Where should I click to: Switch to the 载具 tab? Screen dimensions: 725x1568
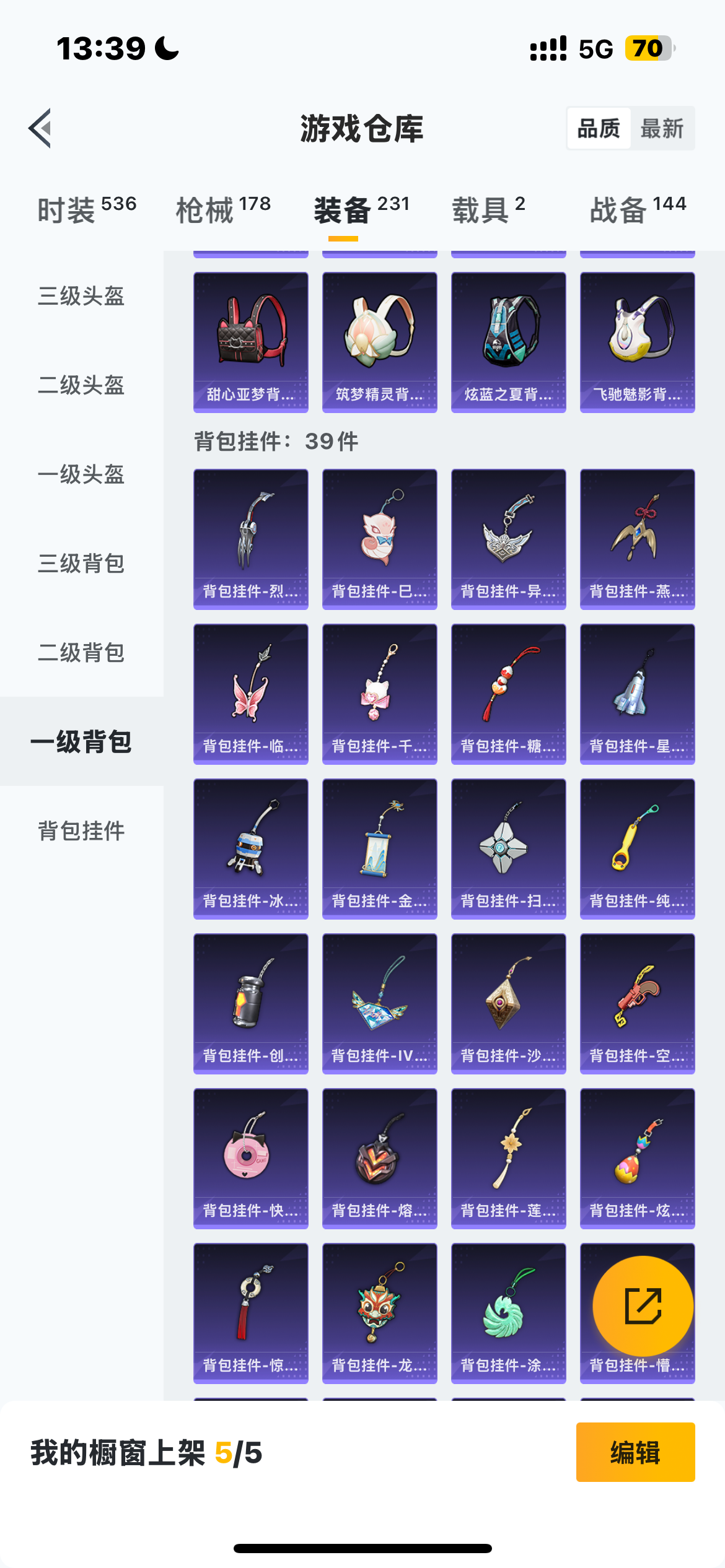(488, 210)
